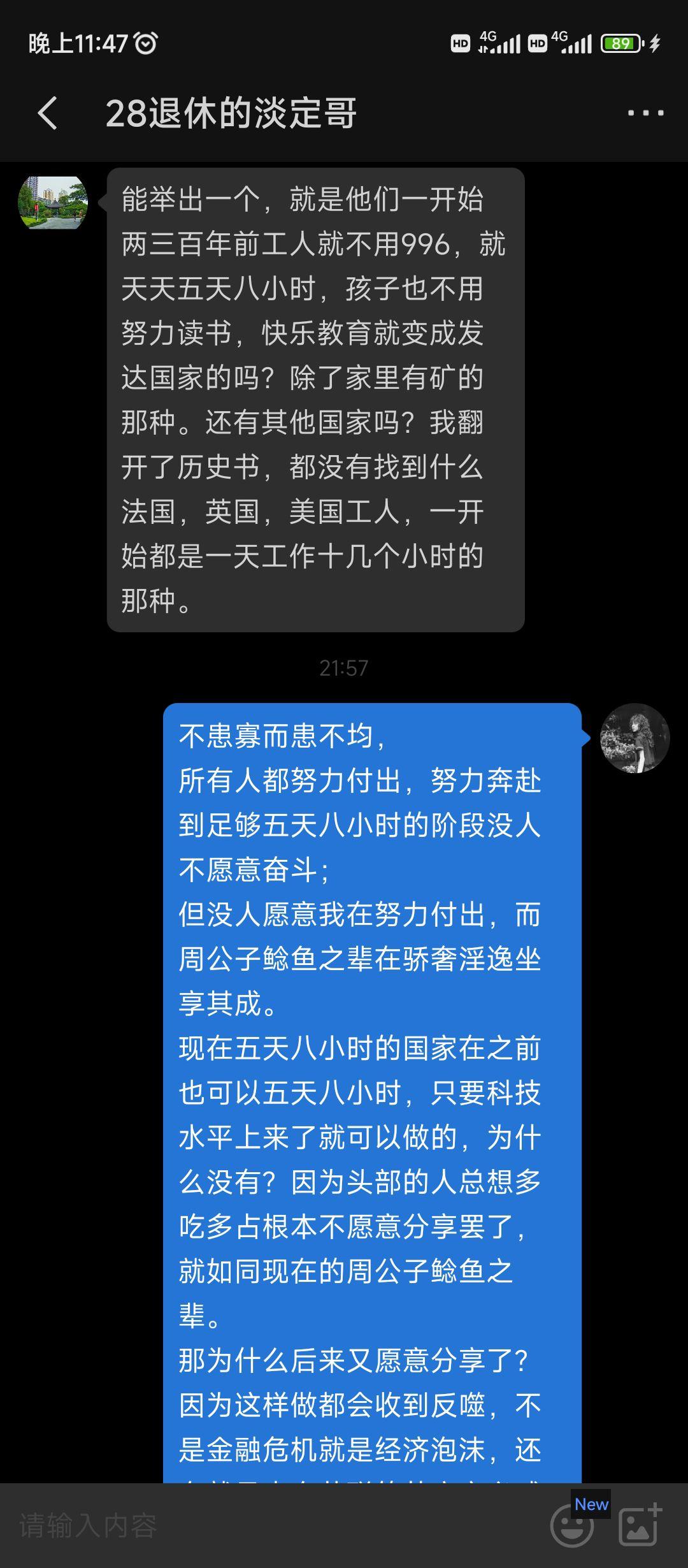Open the emoji picker marked New
This screenshot has height=1568, width=688.
(x=572, y=1526)
